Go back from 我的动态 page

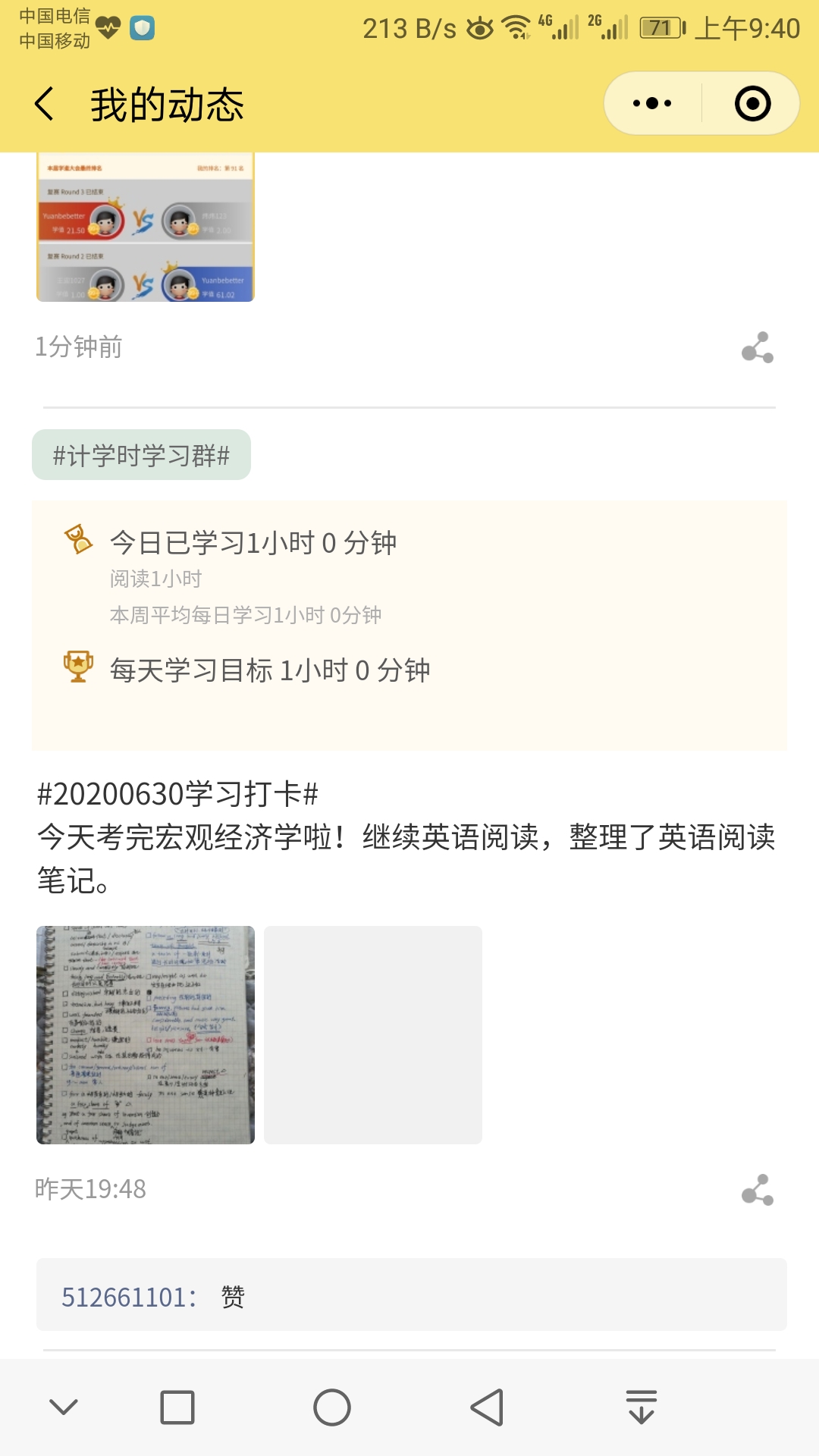pyautogui.click(x=45, y=104)
